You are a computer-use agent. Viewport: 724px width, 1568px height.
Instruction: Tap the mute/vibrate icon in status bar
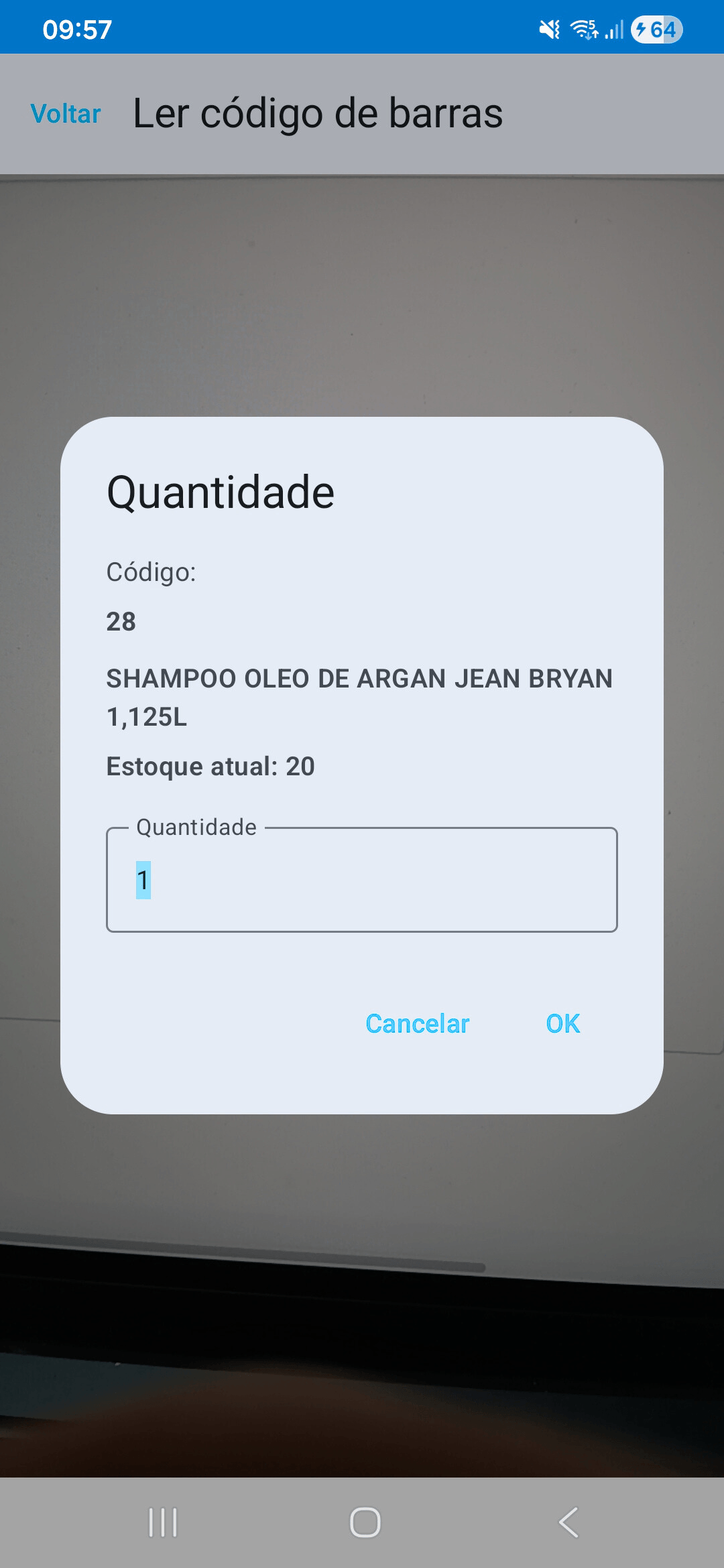(548, 28)
